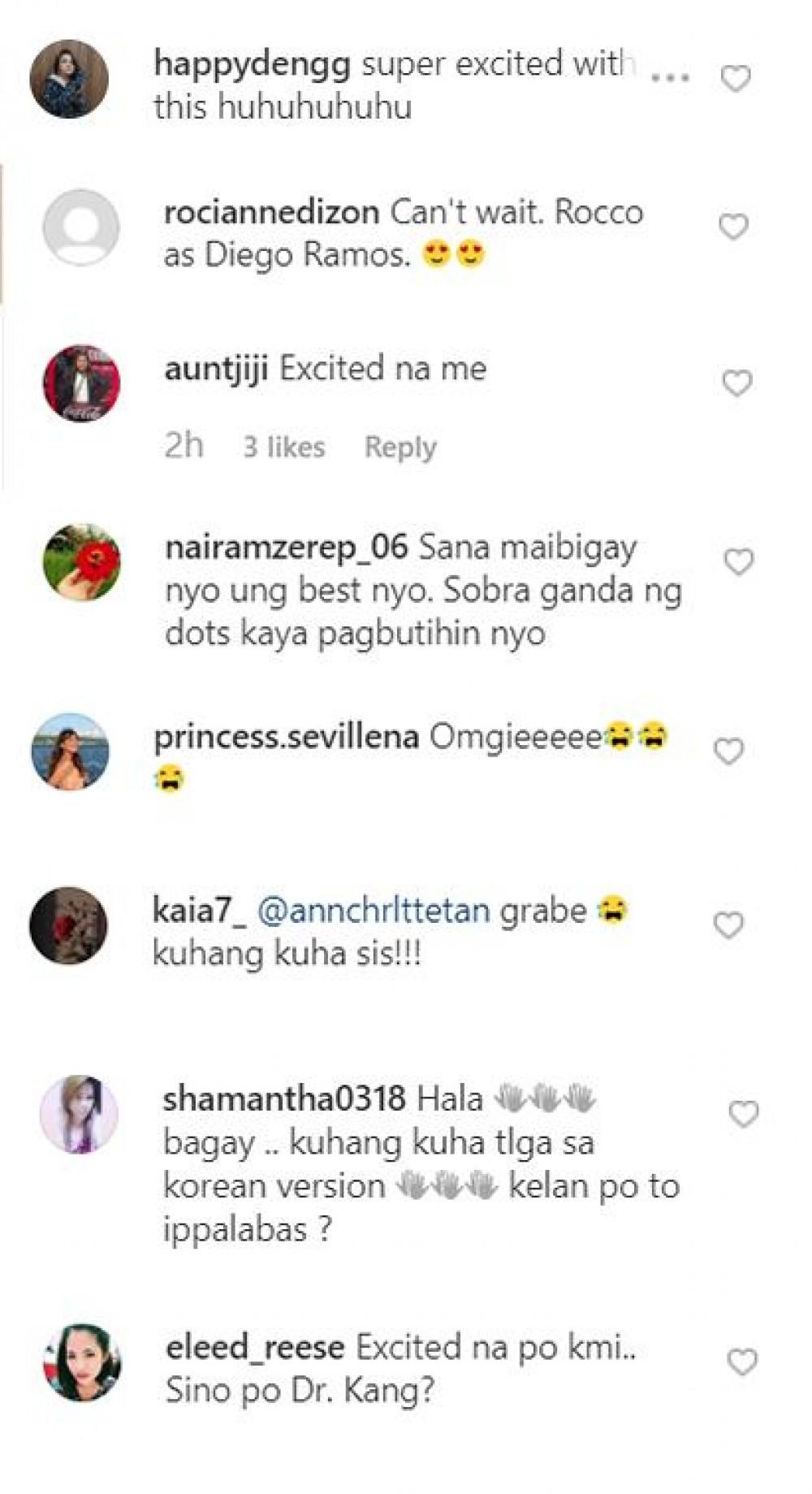Screen dimensions: 812x1494
Task: Open shamantha0318's profile
Action: click(283, 1099)
